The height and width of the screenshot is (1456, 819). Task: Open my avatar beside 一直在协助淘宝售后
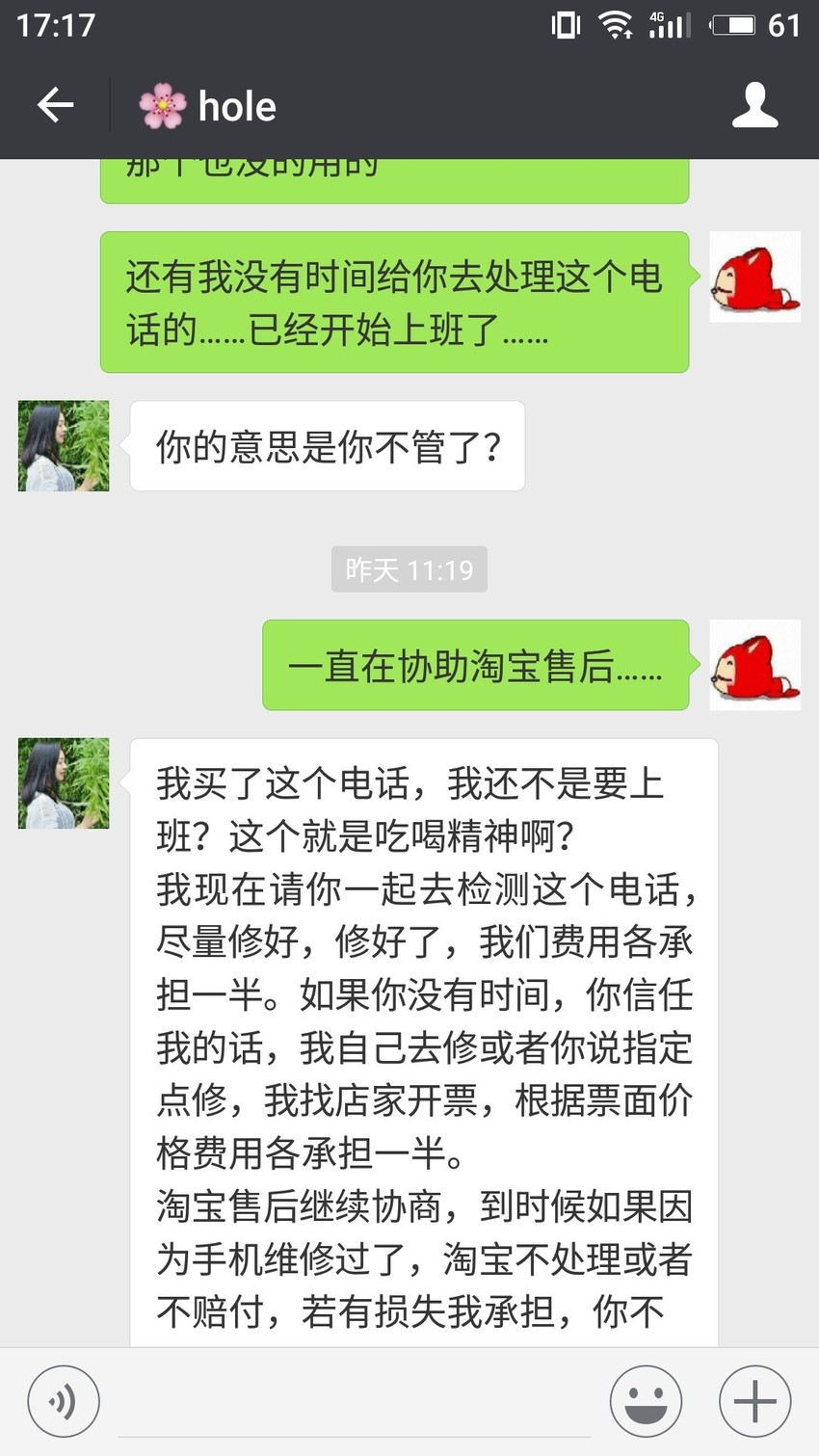(755, 665)
